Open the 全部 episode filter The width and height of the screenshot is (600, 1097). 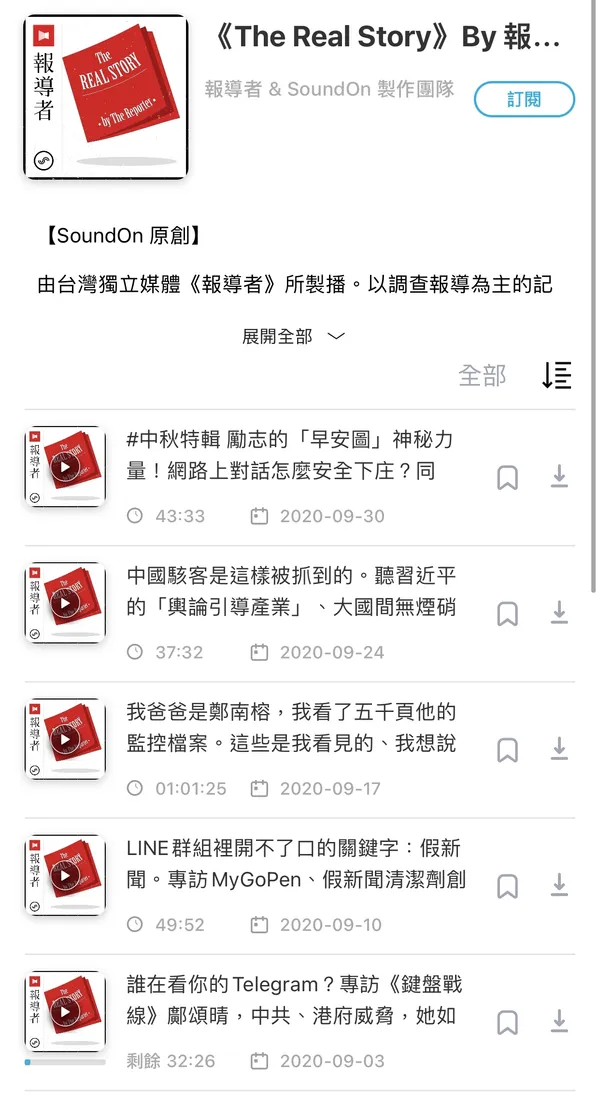pos(482,375)
